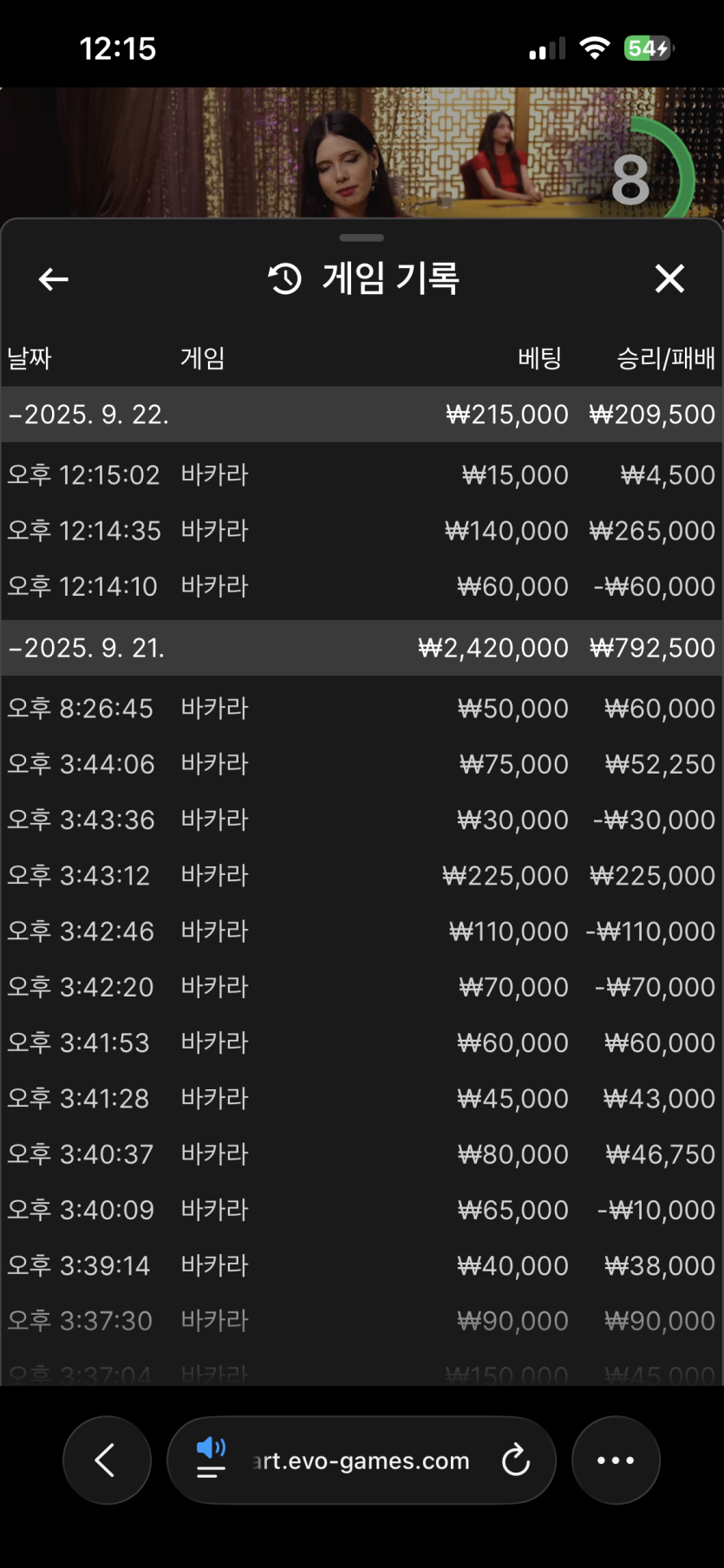
Task: Open the 12:15:02 baccarat round record
Action: (x=362, y=475)
